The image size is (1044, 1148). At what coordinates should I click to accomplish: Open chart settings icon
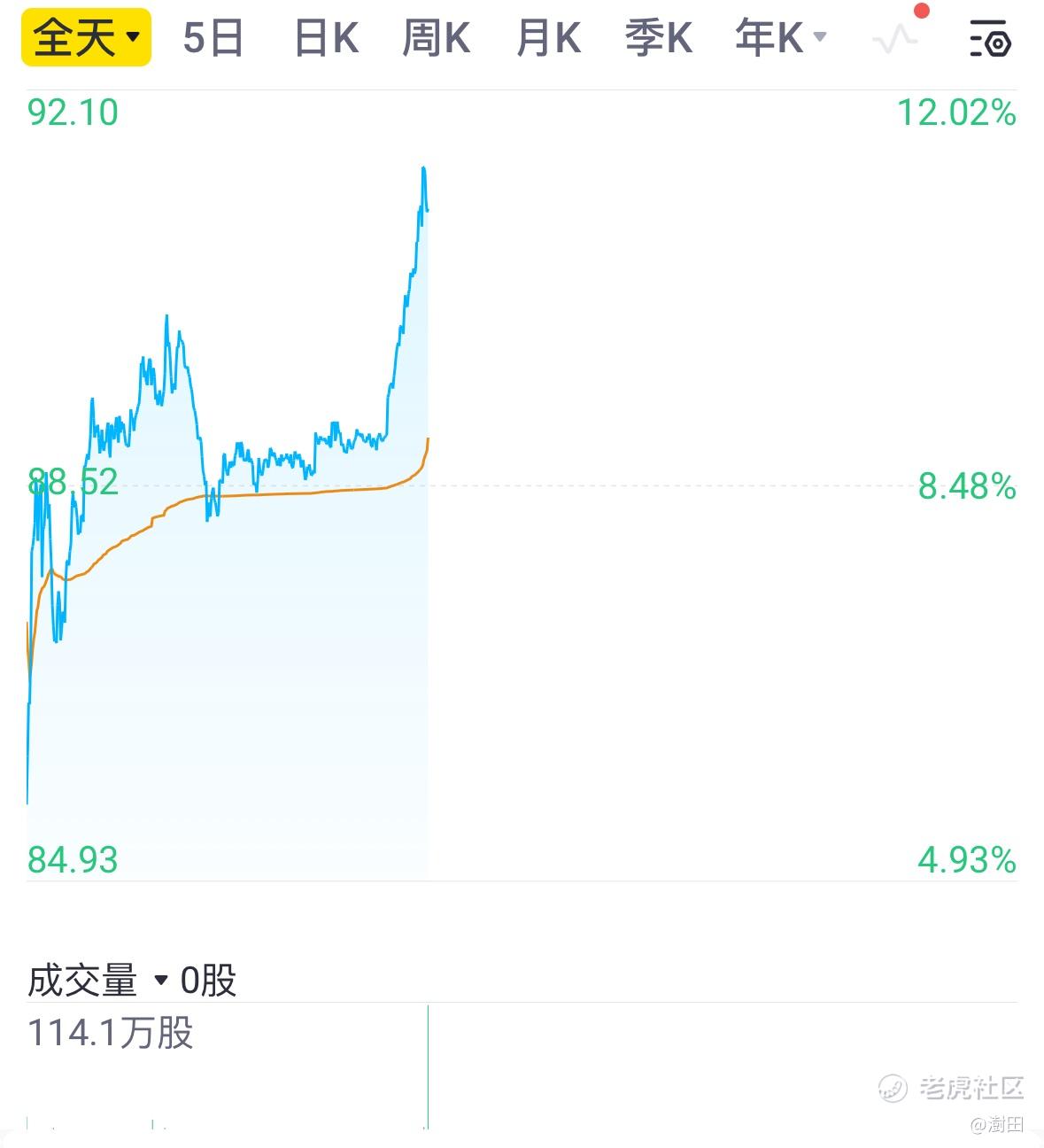click(x=990, y=38)
